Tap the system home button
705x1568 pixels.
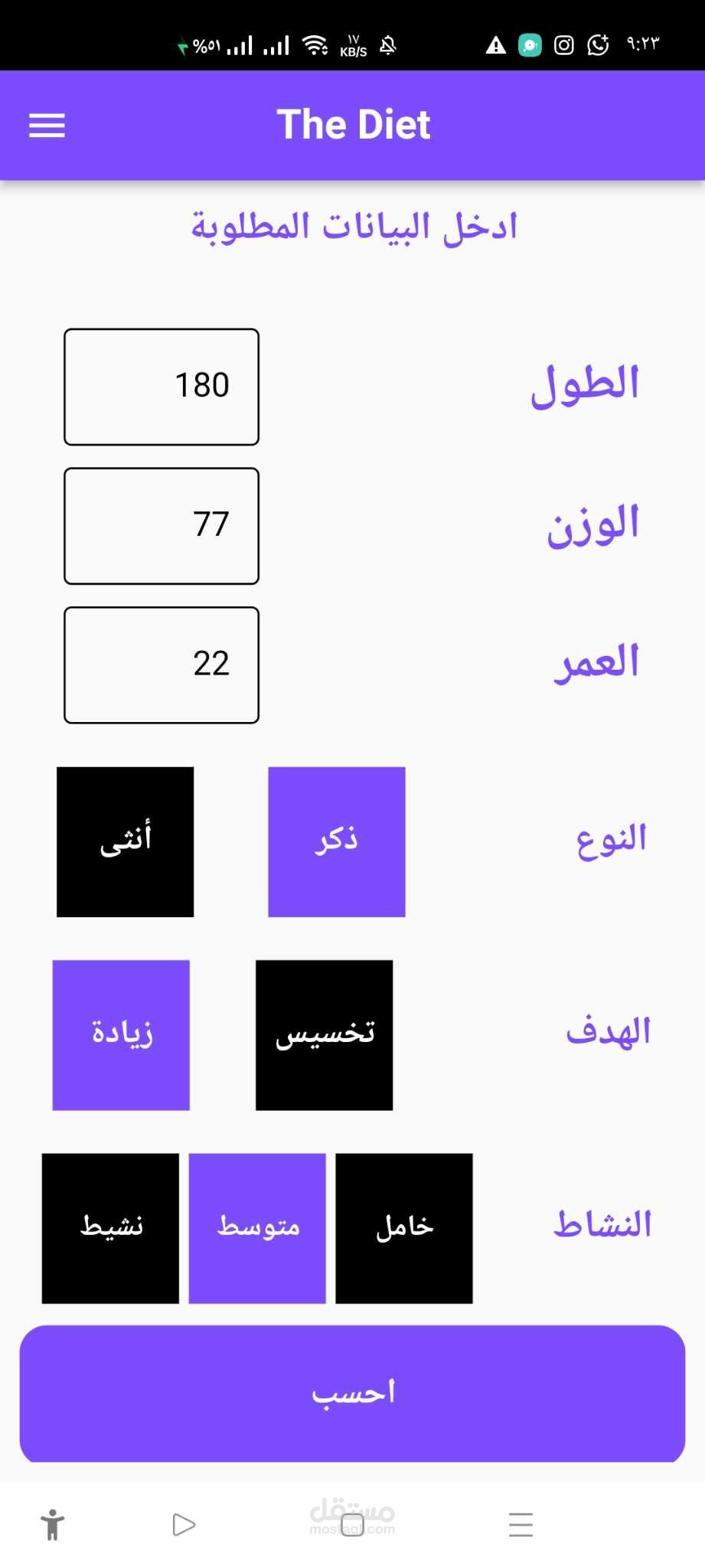[352, 1524]
